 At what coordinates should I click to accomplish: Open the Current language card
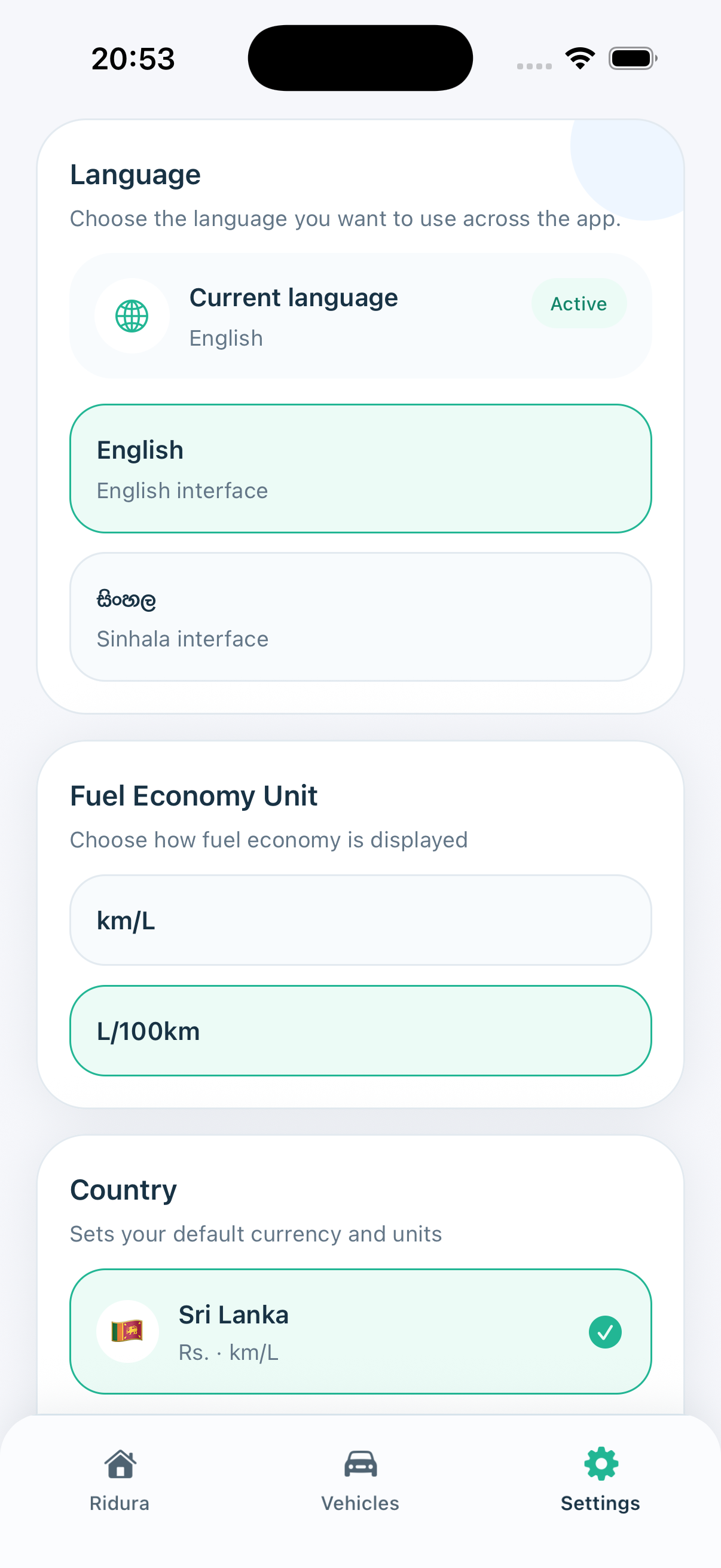coord(360,316)
